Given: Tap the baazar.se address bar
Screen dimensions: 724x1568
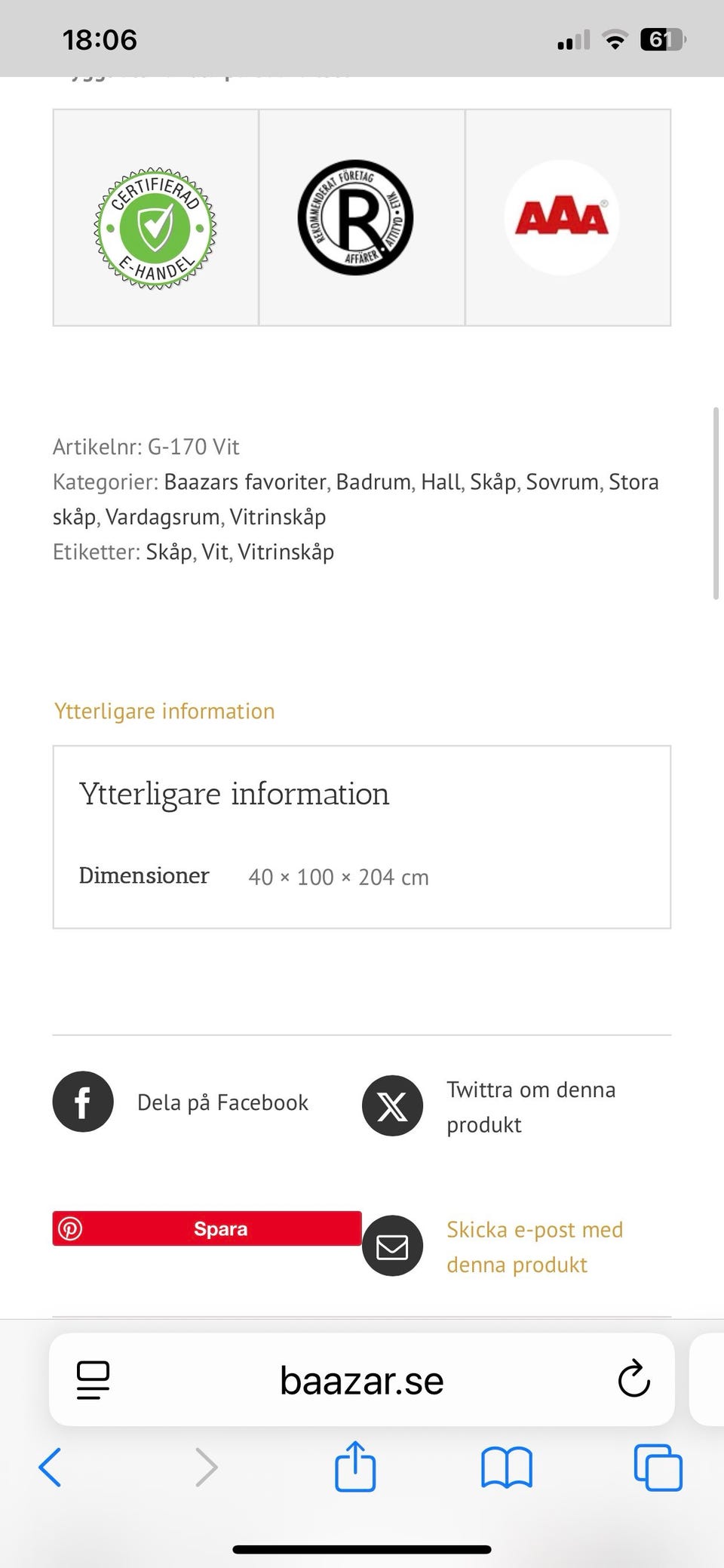Looking at the screenshot, I should [x=360, y=1379].
